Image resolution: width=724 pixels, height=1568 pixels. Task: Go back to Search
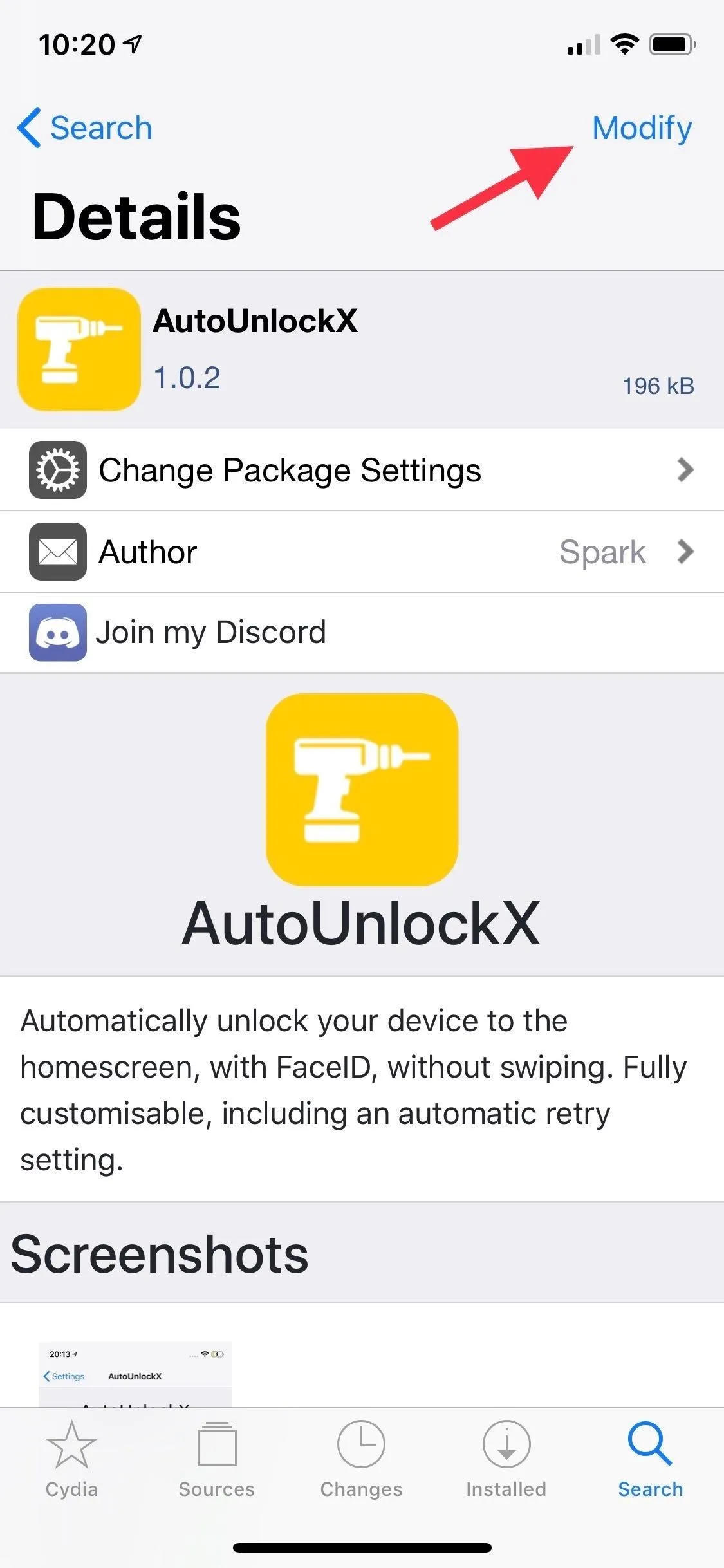tap(85, 127)
